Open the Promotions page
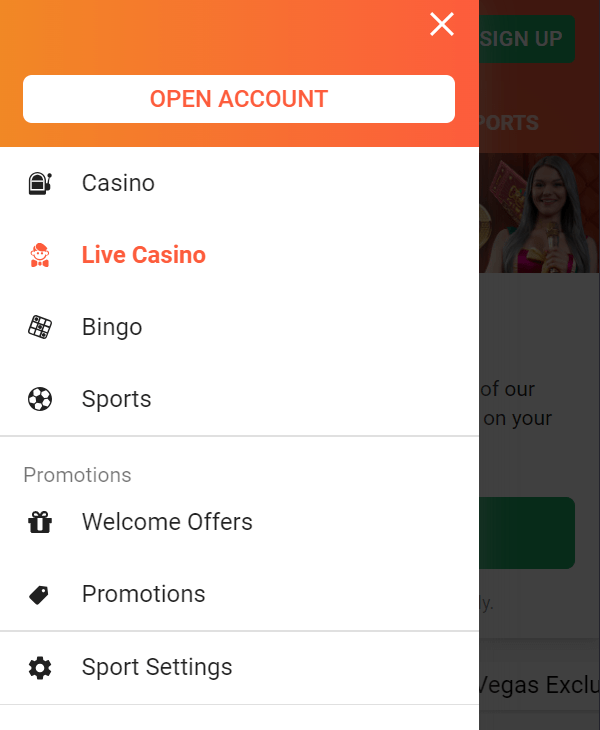This screenshot has height=730, width=600. [143, 594]
